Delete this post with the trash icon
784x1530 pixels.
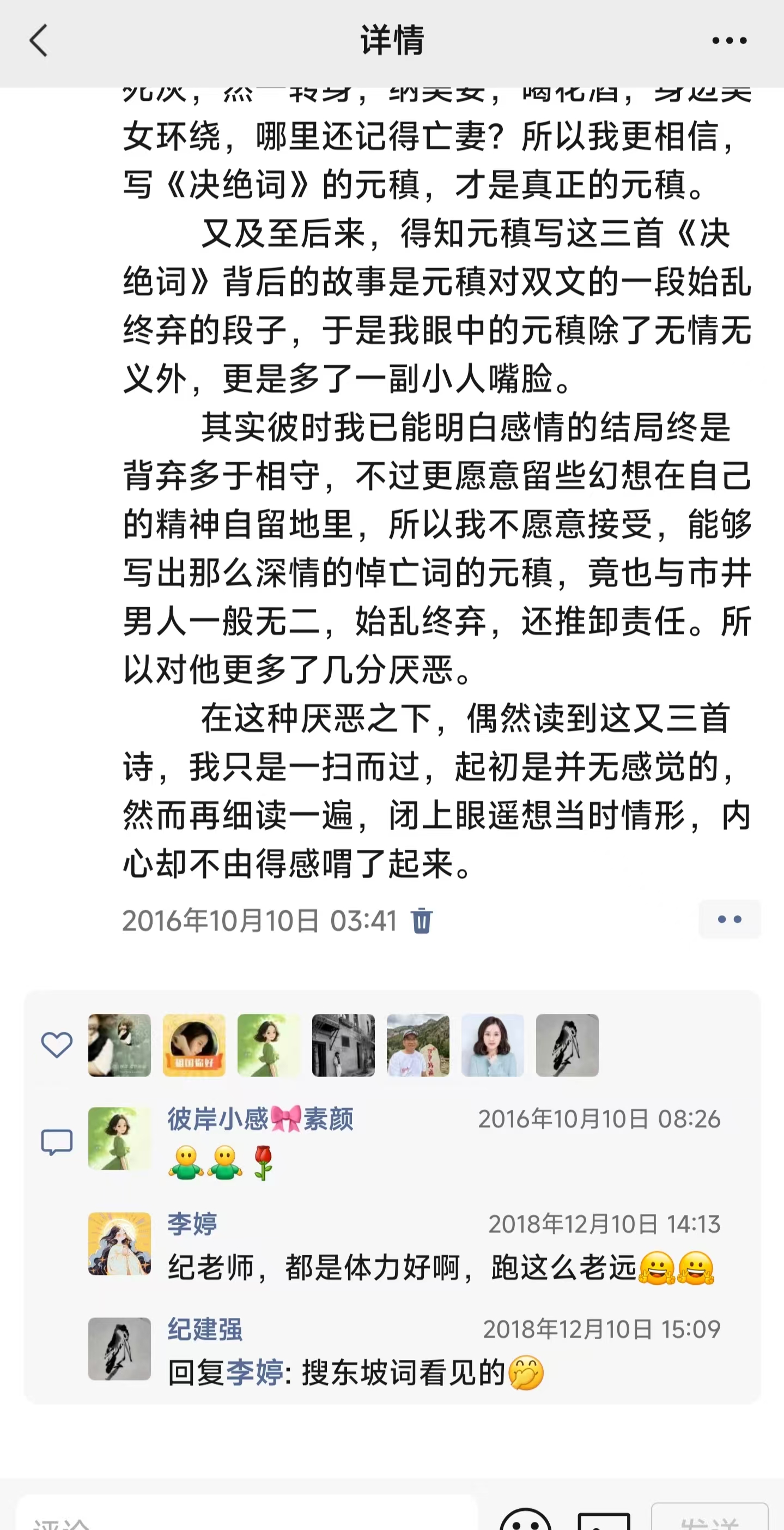point(421,921)
